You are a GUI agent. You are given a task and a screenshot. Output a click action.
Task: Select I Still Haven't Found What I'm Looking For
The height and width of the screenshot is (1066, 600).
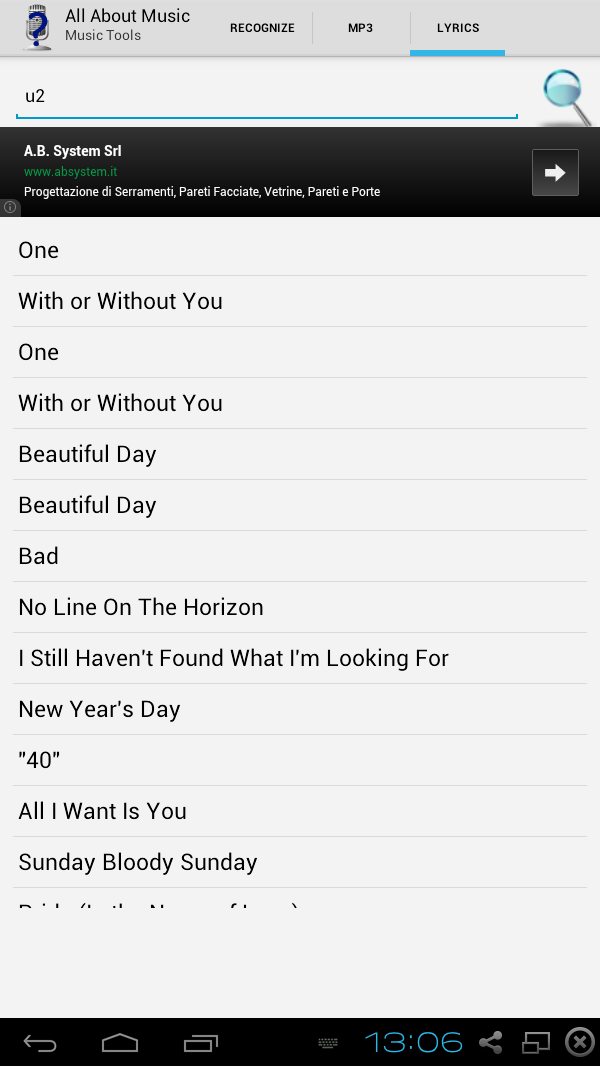pos(300,658)
